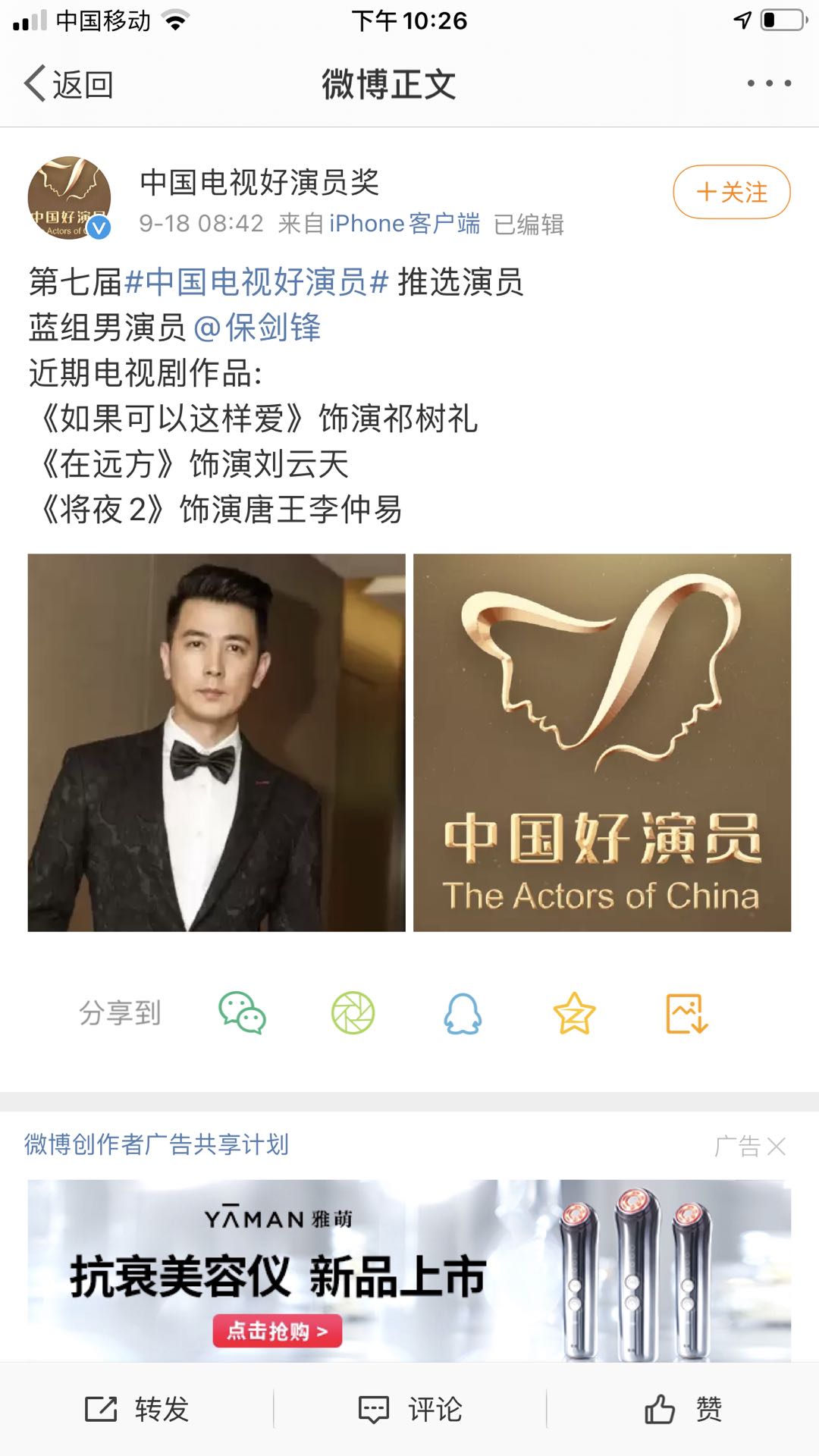Save the post as an image
The width and height of the screenshot is (819, 1456).
(x=686, y=1013)
